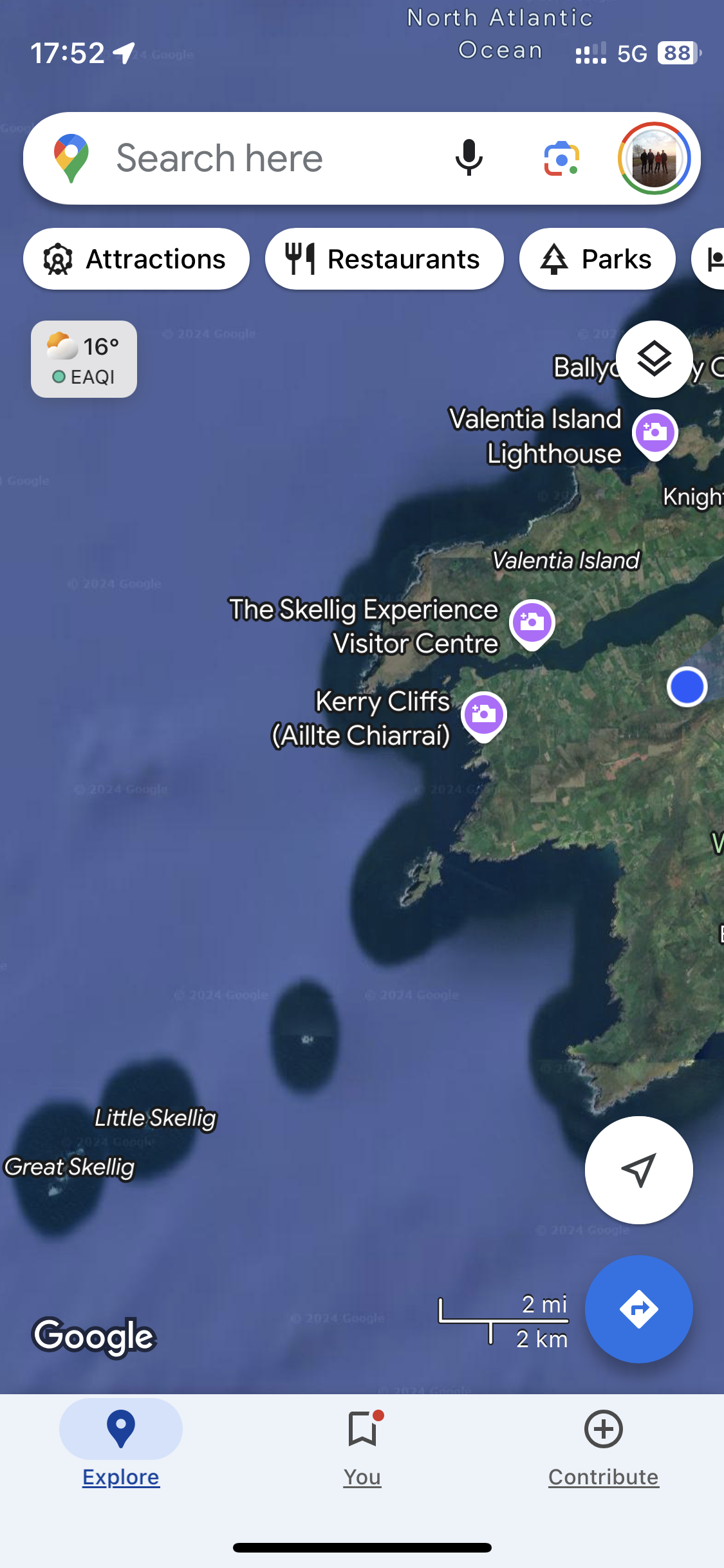Recenter map on my location
724x1568 pixels.
(x=638, y=1170)
